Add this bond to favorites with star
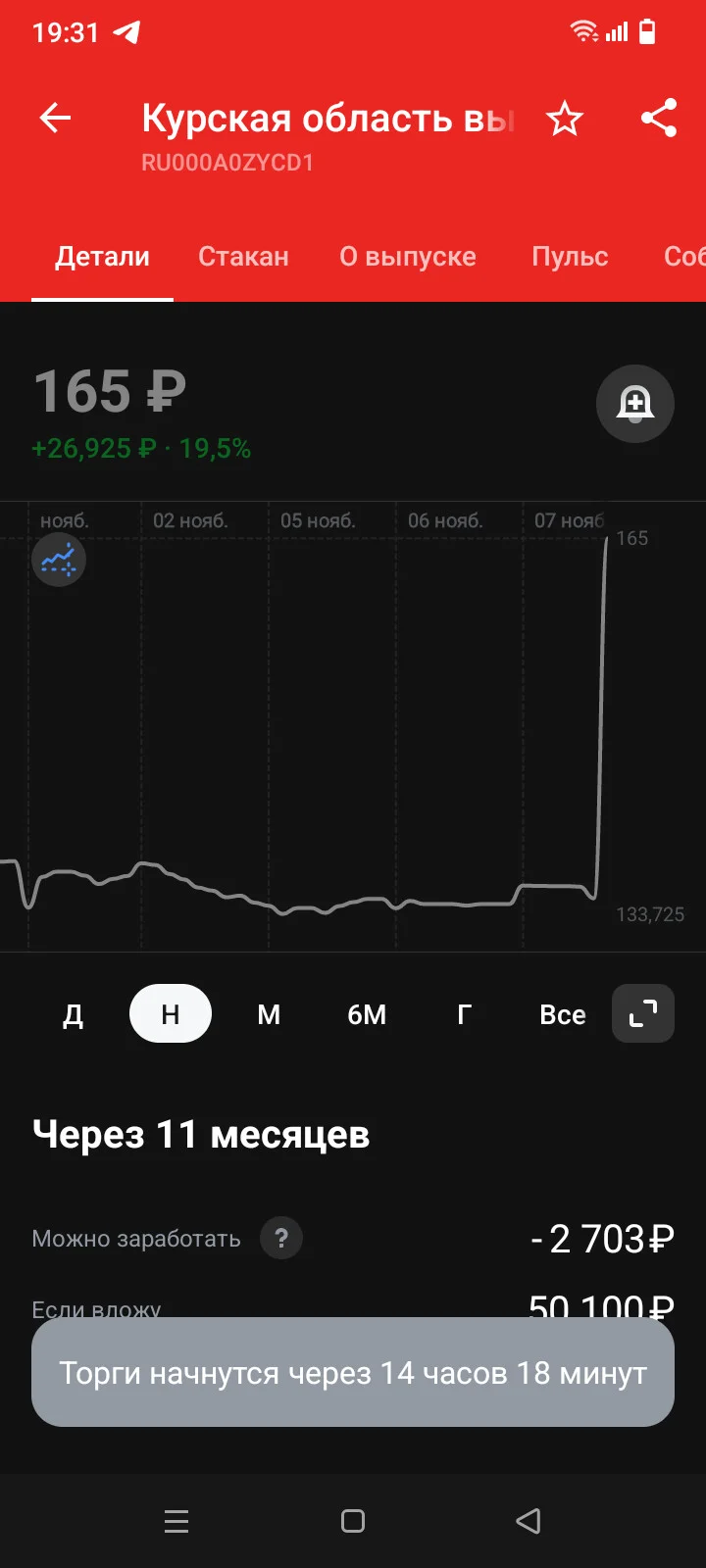Viewport: 706px width, 1568px height. tap(565, 119)
